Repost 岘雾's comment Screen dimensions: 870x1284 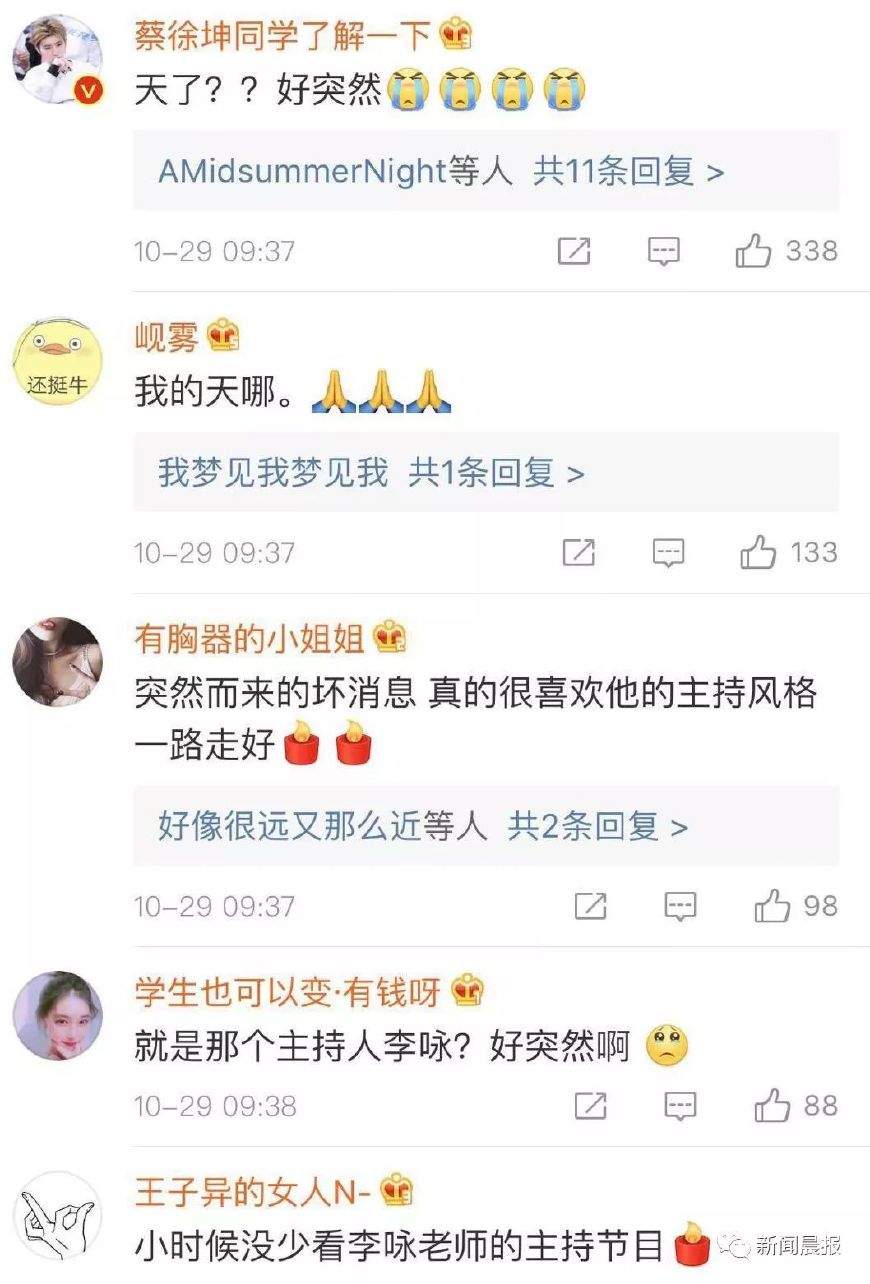pos(579,552)
